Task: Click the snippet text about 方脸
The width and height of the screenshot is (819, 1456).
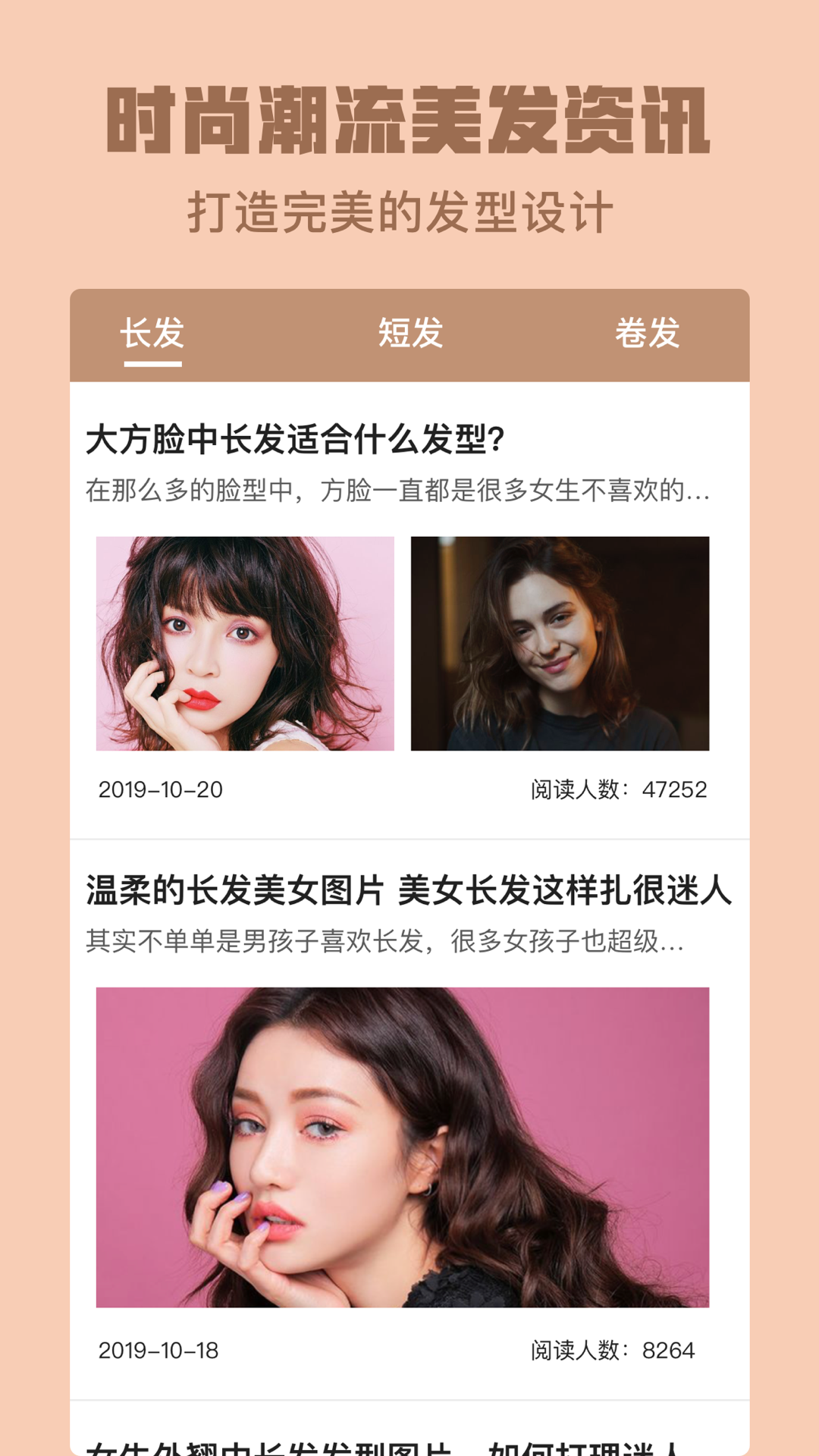Action: 398,493
